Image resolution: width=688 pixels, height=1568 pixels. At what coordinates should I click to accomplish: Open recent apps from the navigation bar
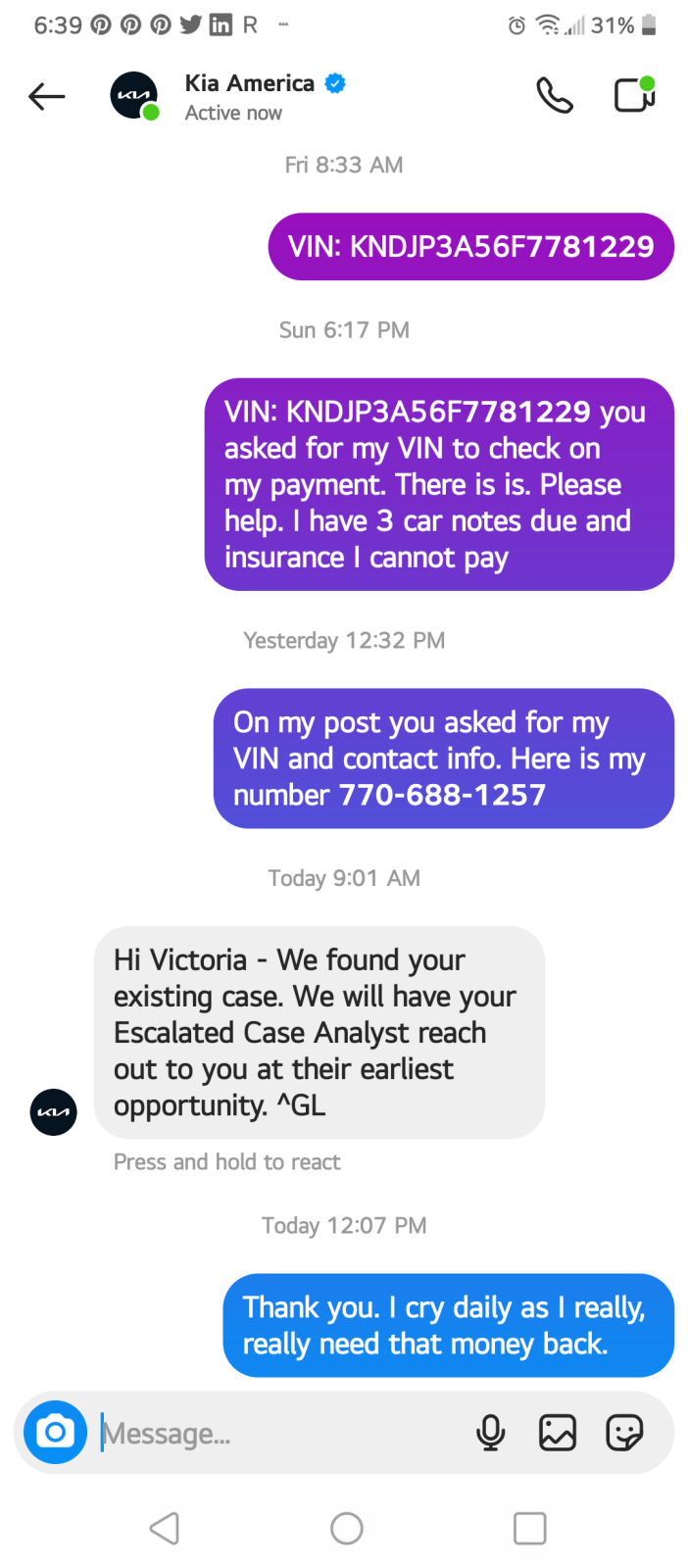pyautogui.click(x=530, y=1528)
